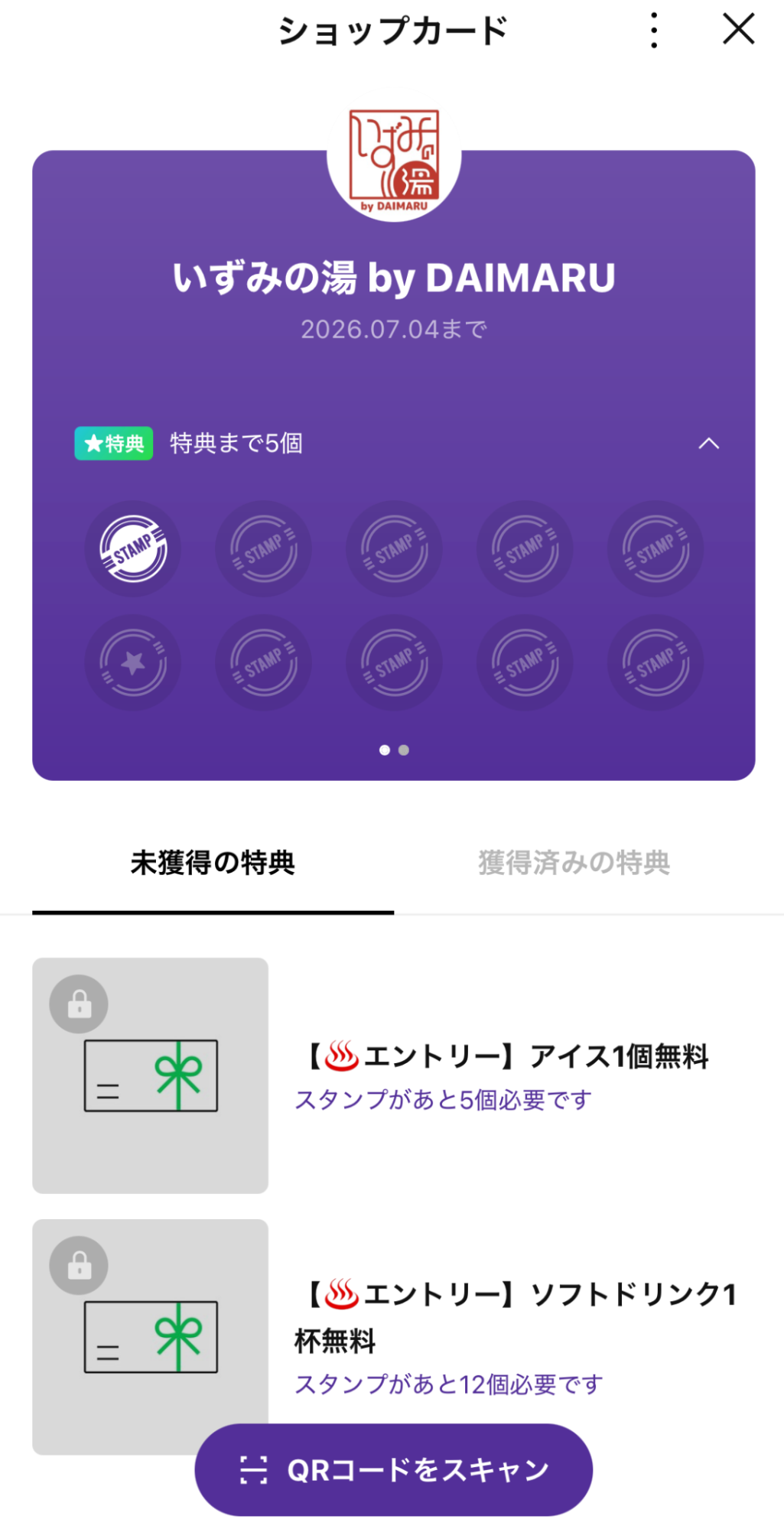Select an empty STAMP slot in the top row
784x1529 pixels.
pos(262,548)
